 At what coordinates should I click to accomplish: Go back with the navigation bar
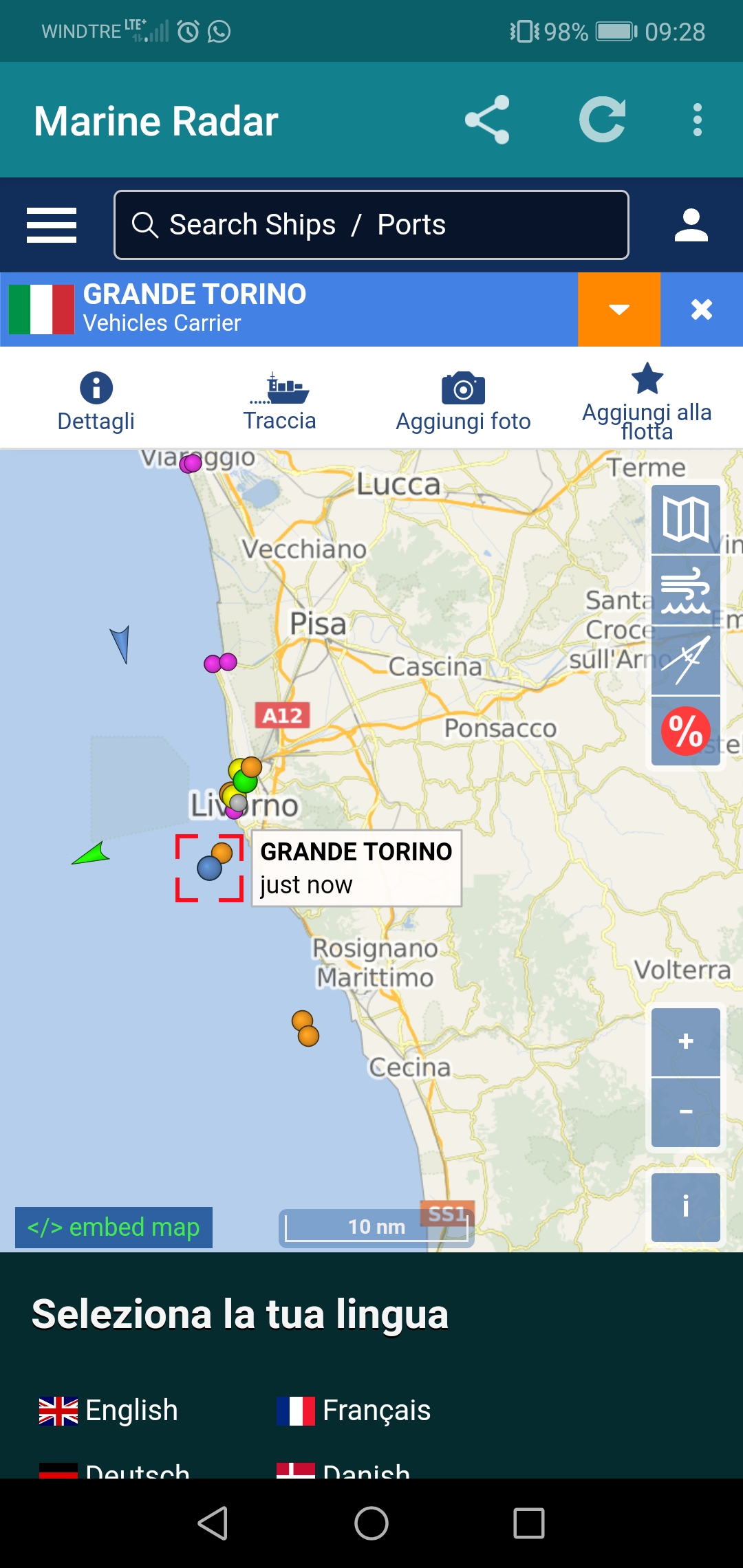click(x=213, y=1523)
